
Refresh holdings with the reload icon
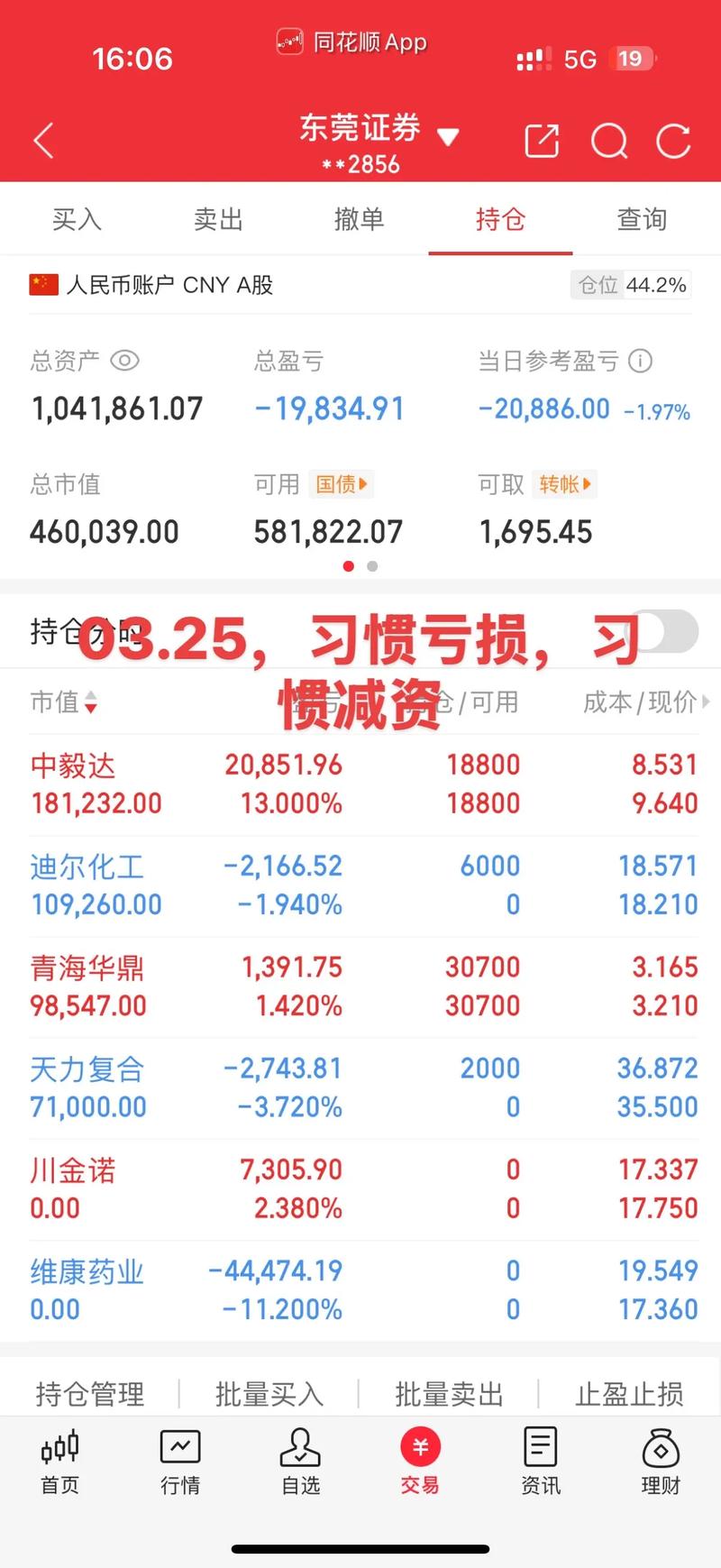click(673, 141)
